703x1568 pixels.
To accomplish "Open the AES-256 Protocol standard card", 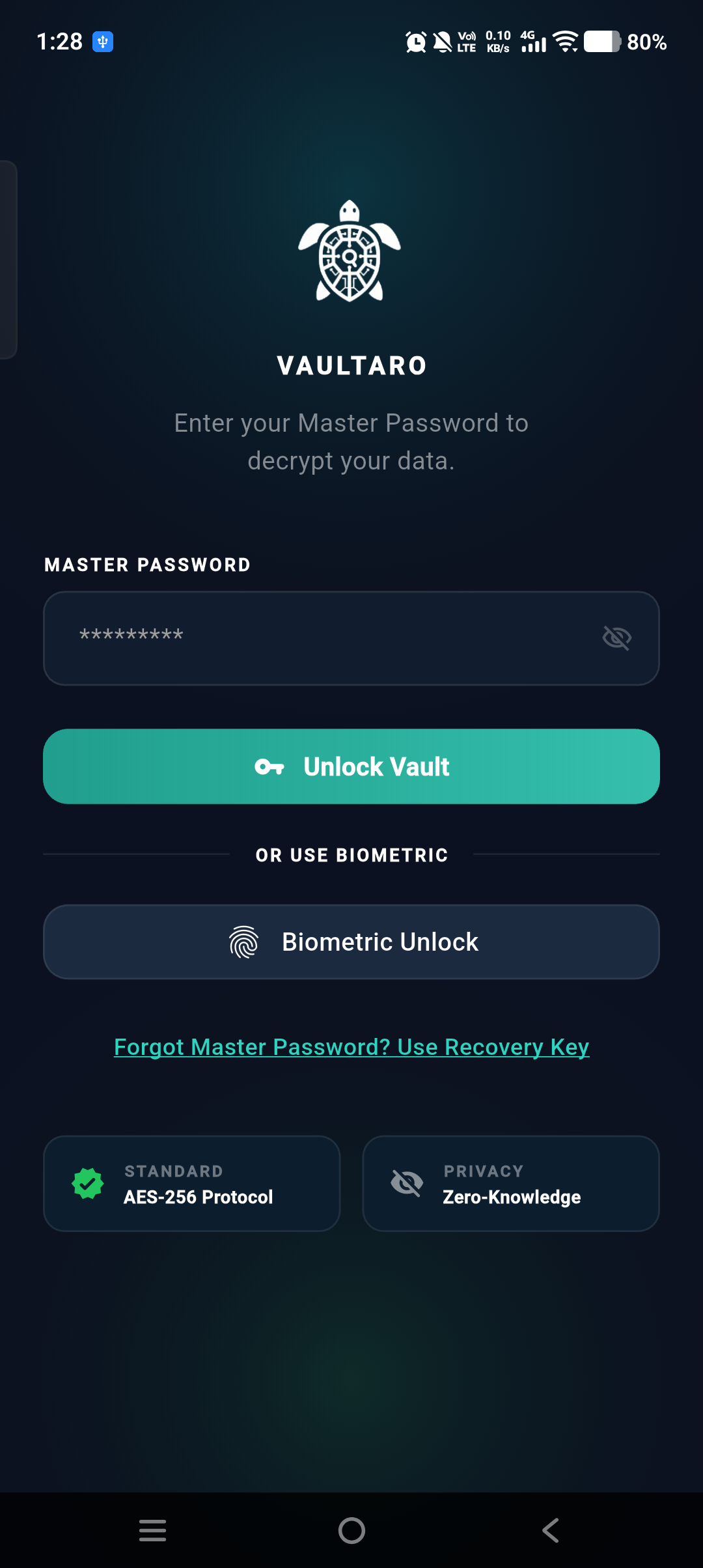I will click(191, 1184).
